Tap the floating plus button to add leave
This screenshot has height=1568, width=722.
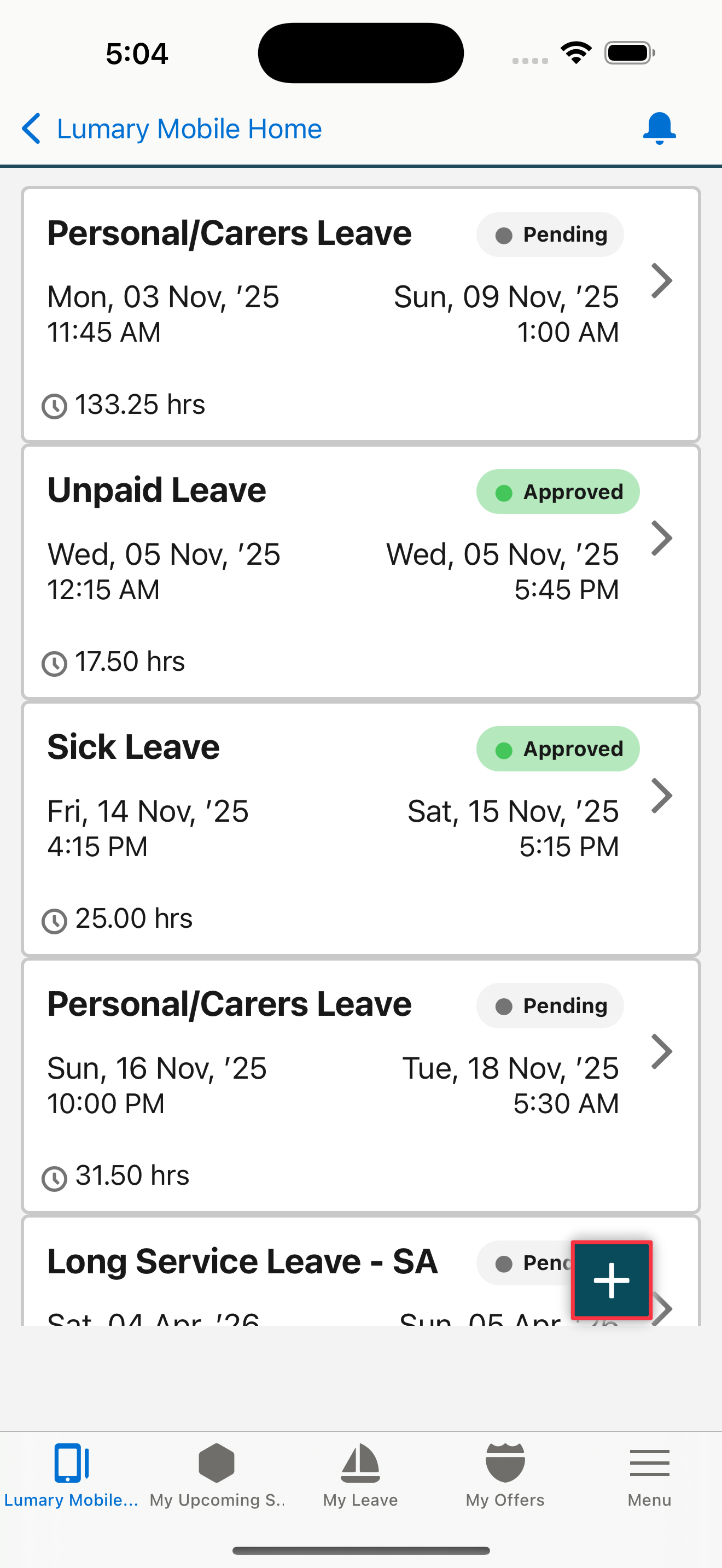611,1280
